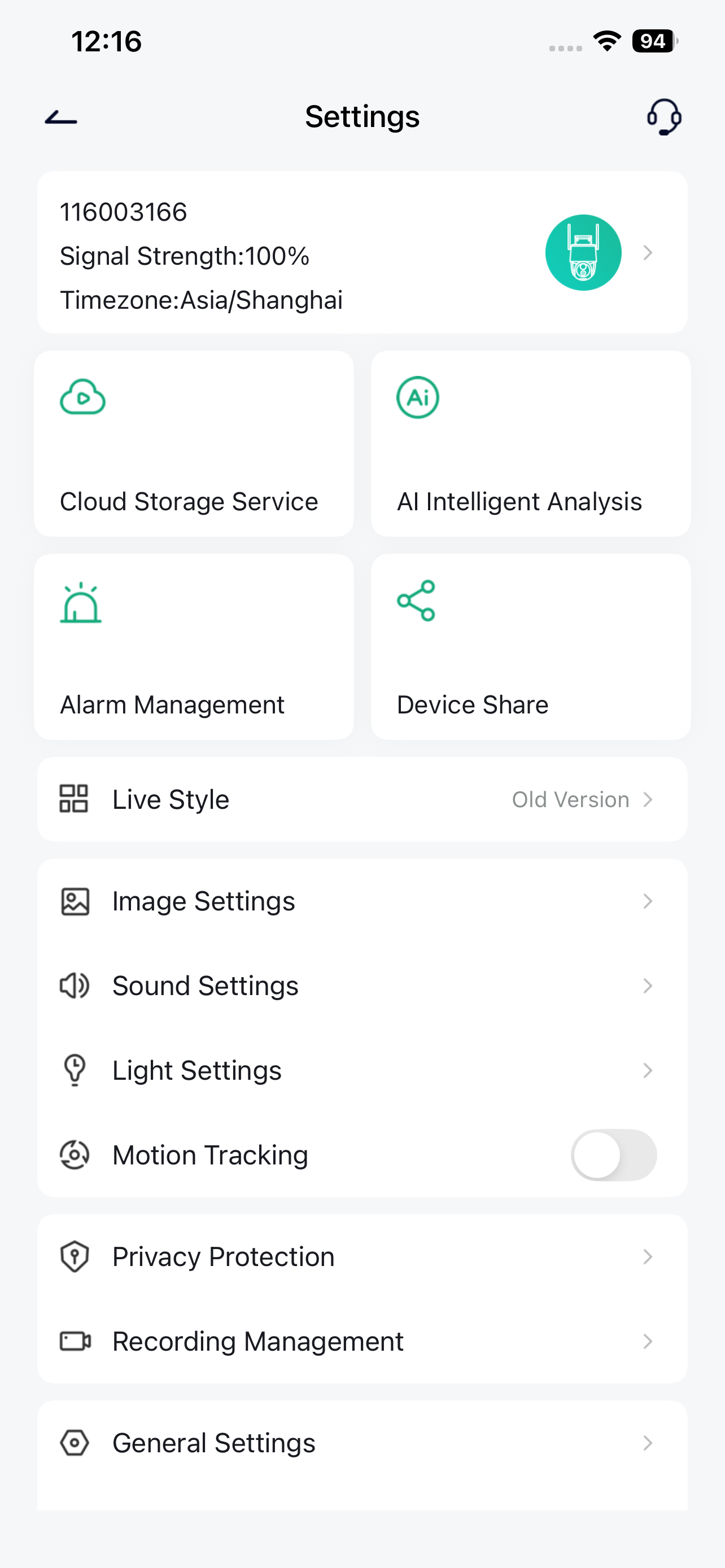Open Cloud Storage Service

(194, 443)
